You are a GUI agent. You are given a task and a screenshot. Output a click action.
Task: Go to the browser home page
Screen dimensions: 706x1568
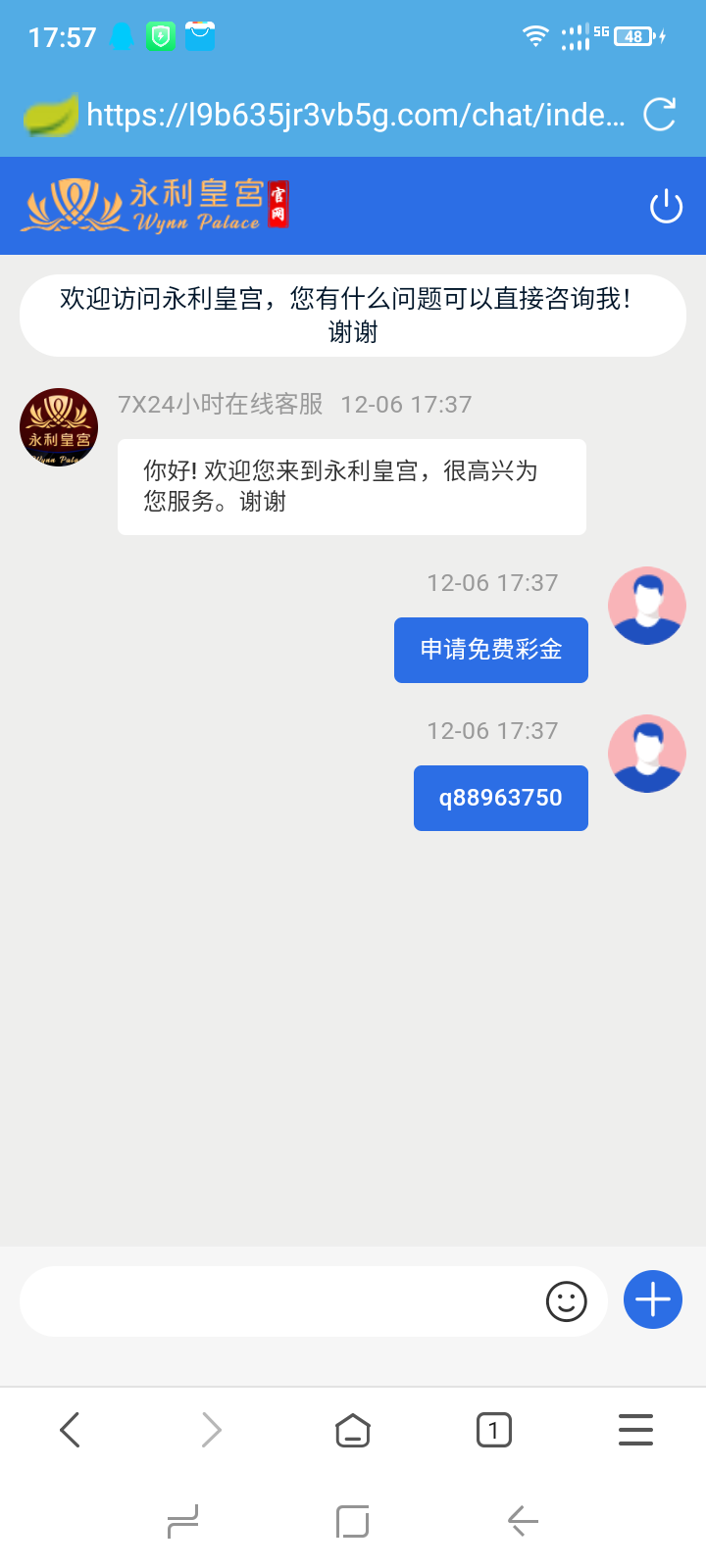pos(353,1430)
